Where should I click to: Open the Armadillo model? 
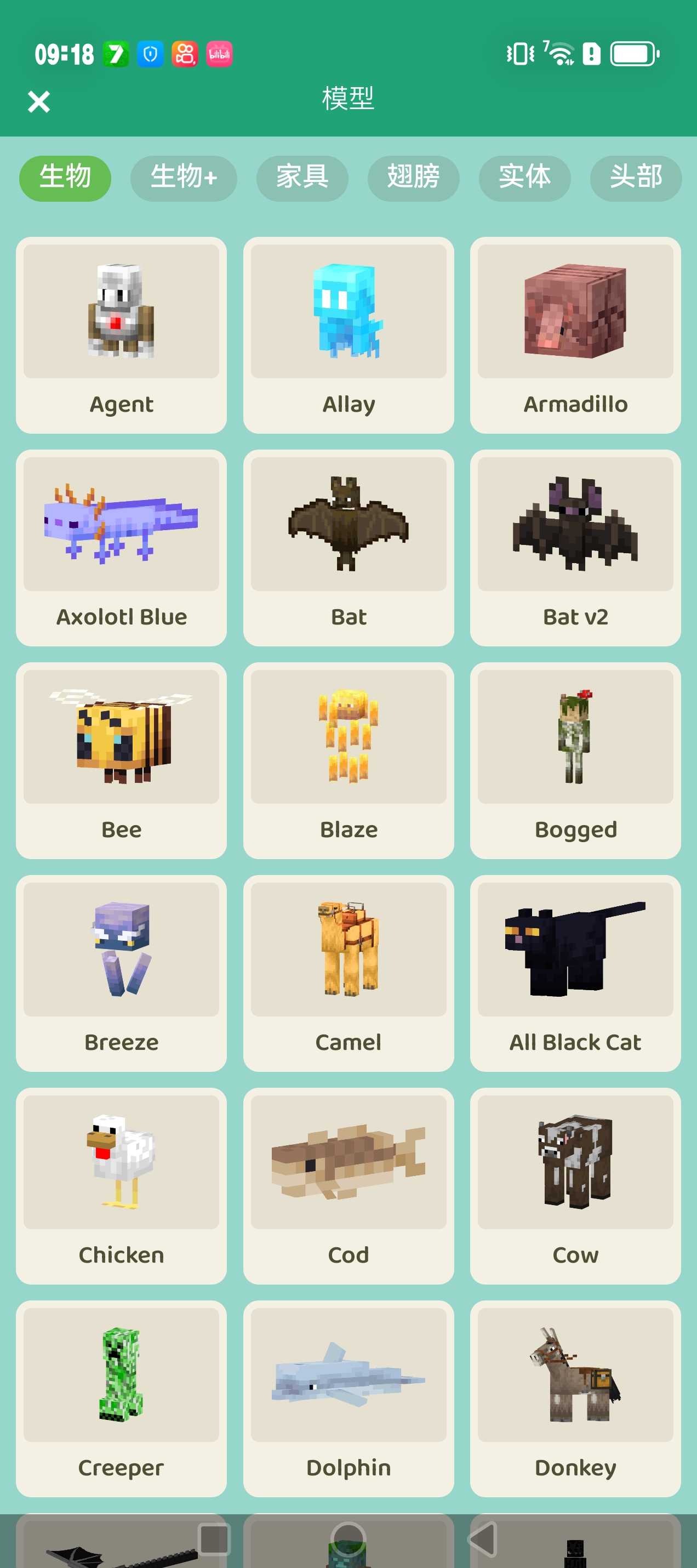point(575,335)
